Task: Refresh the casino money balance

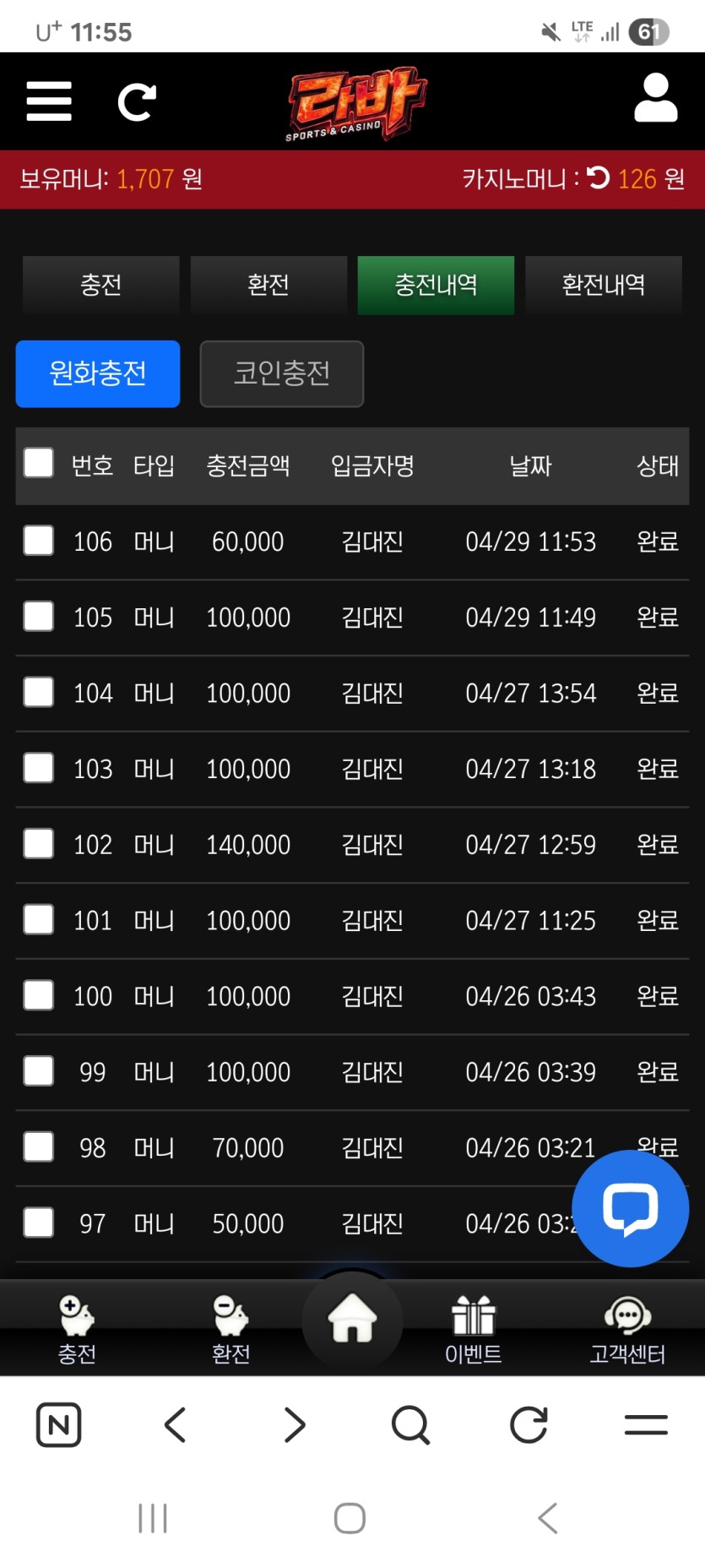Action: (598, 177)
